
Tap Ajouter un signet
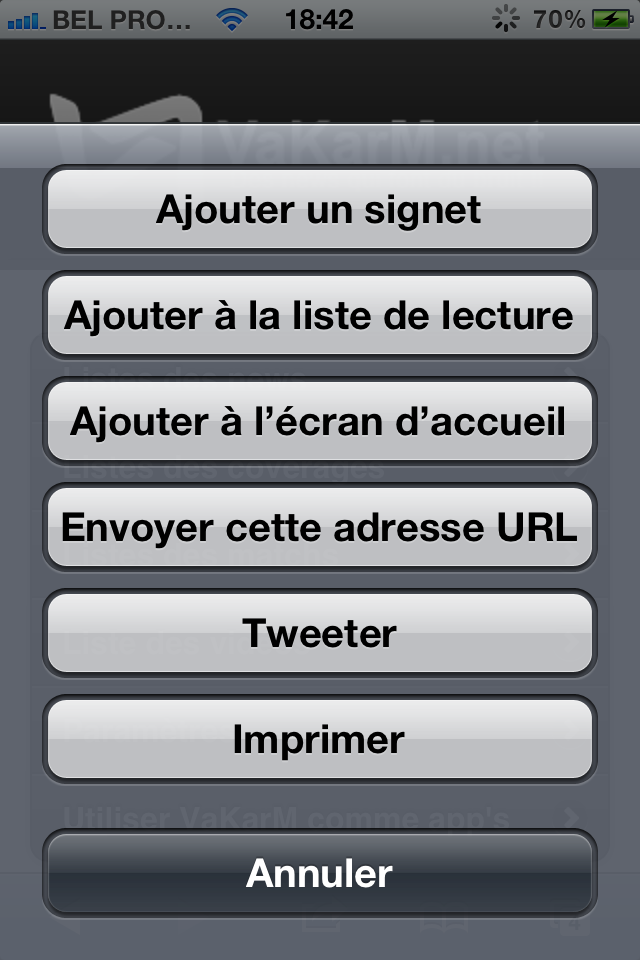click(x=319, y=210)
